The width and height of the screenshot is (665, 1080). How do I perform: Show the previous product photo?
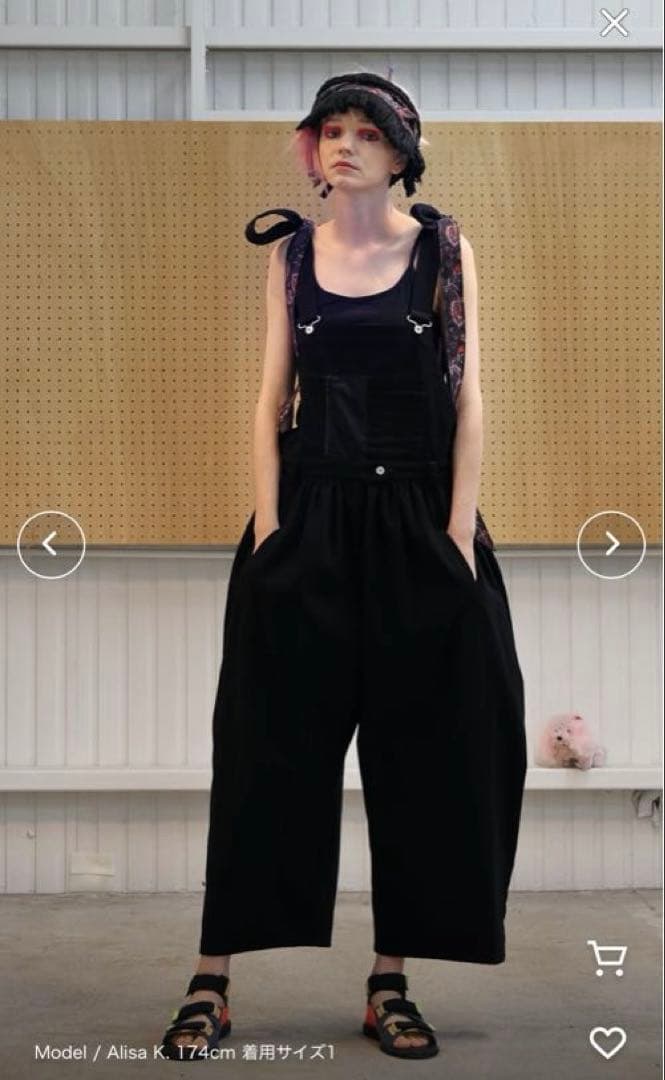tap(51, 544)
